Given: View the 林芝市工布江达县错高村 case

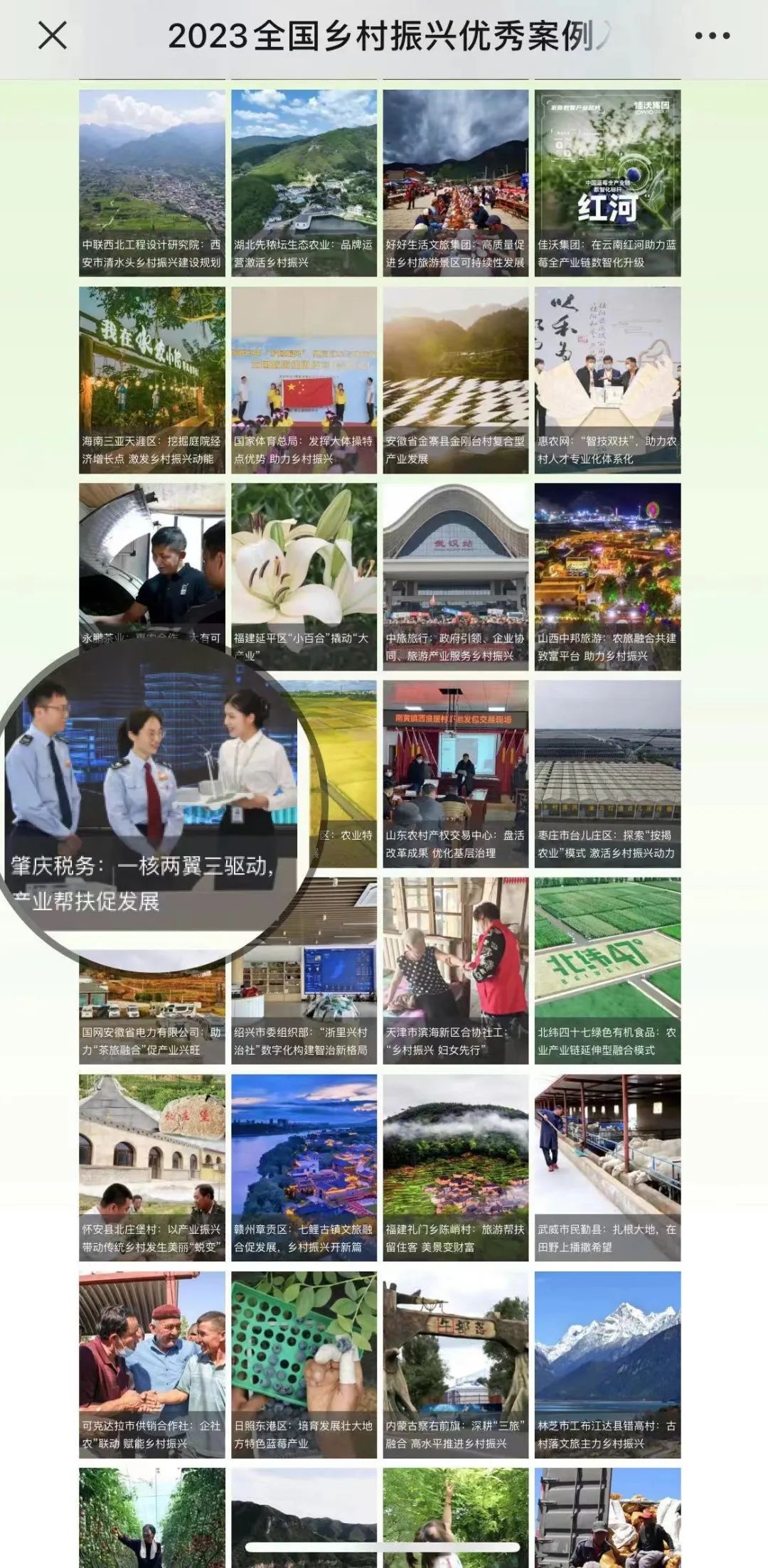Looking at the screenshot, I should 608,1365.
